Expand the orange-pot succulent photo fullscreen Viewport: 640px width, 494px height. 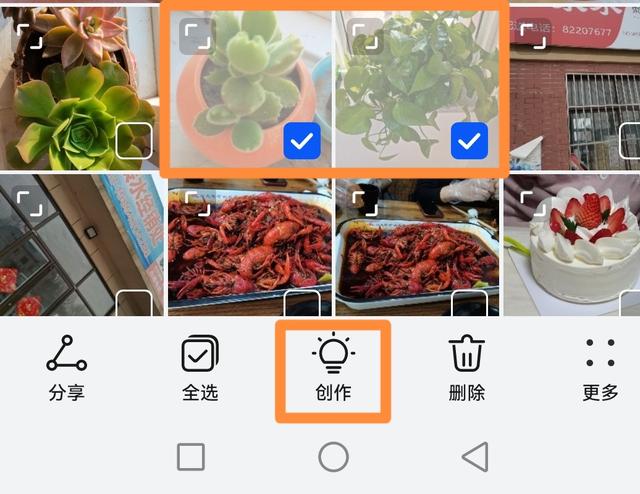197,37
